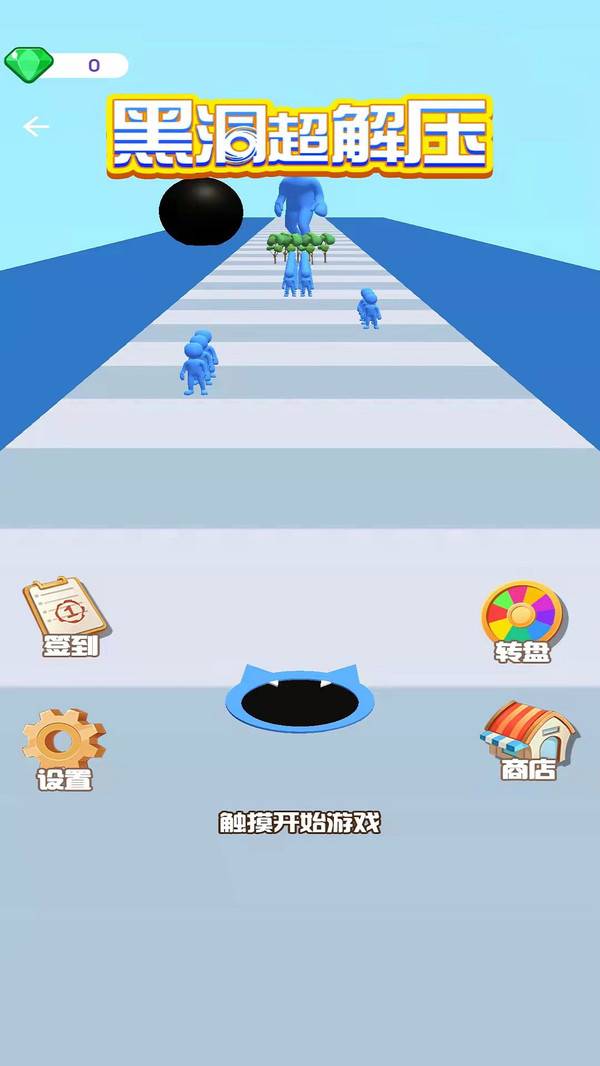Open the 商店 shop

pyautogui.click(x=527, y=740)
